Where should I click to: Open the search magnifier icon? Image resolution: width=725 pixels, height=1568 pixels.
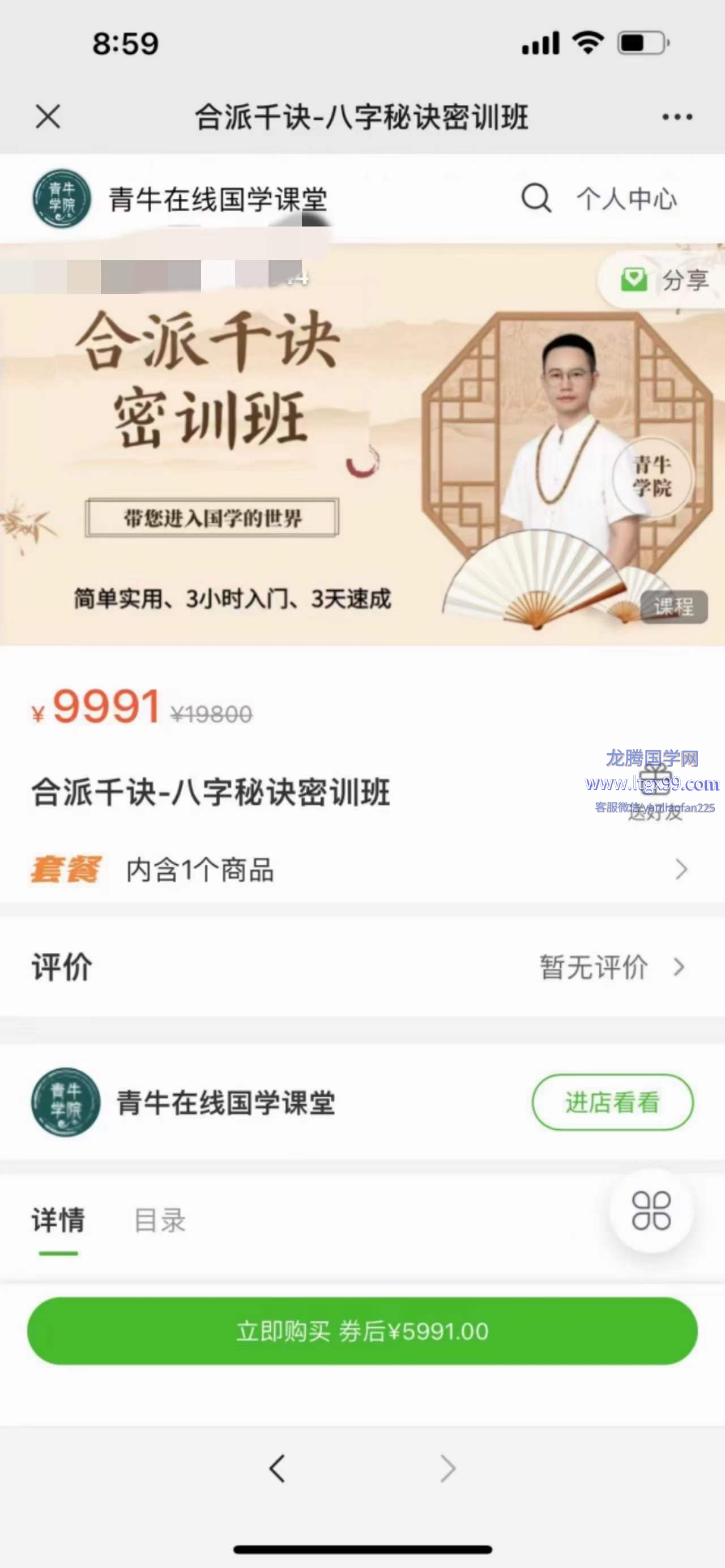(536, 198)
